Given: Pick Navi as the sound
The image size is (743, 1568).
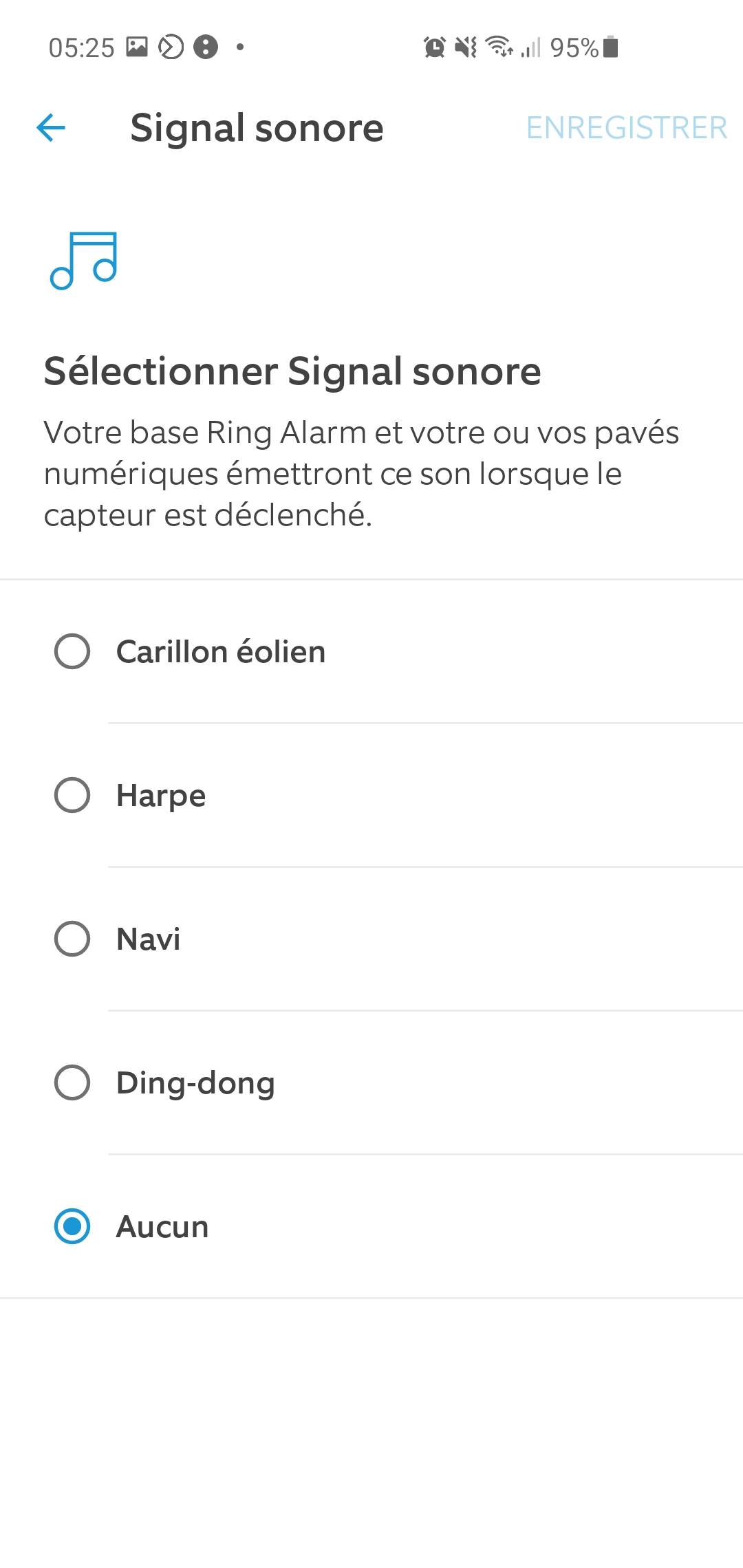Looking at the screenshot, I should coord(371,939).
